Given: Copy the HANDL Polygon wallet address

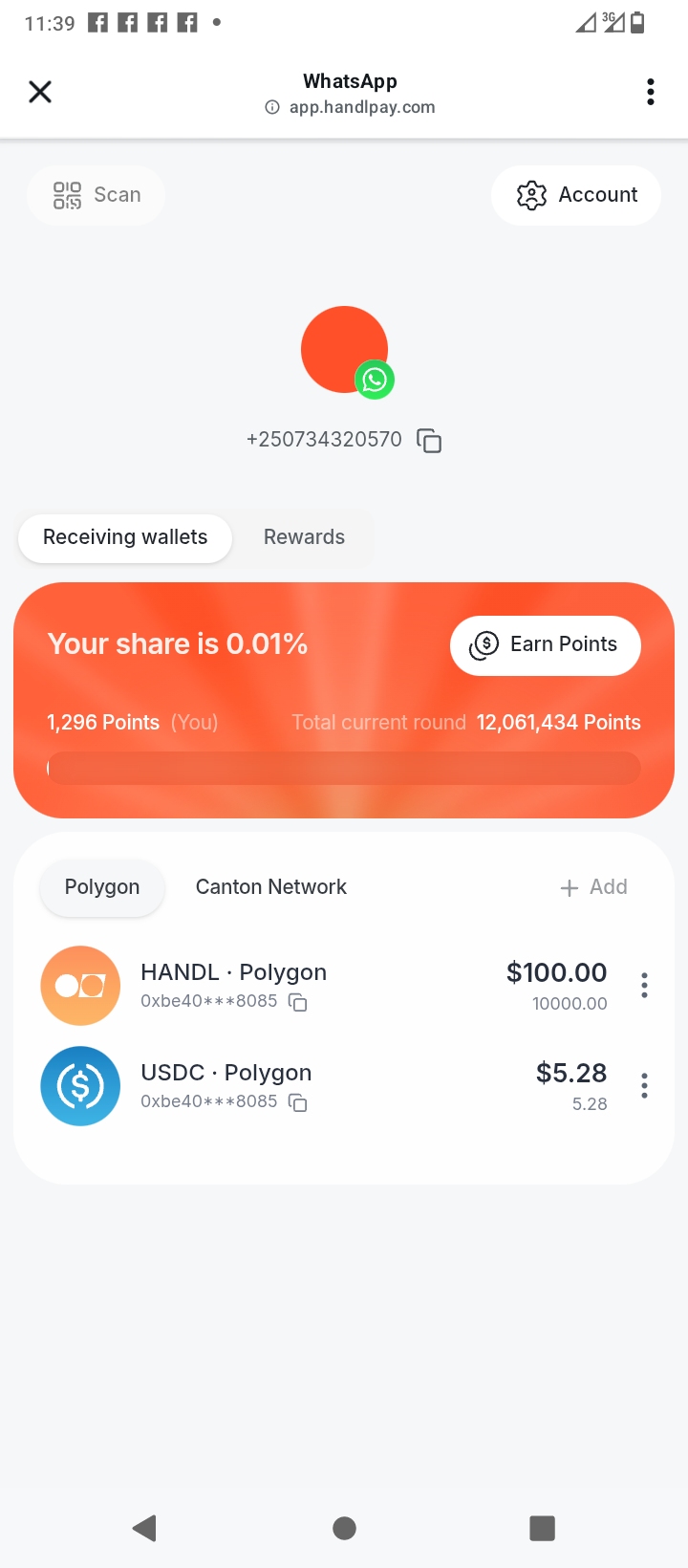Looking at the screenshot, I should pyautogui.click(x=298, y=1003).
